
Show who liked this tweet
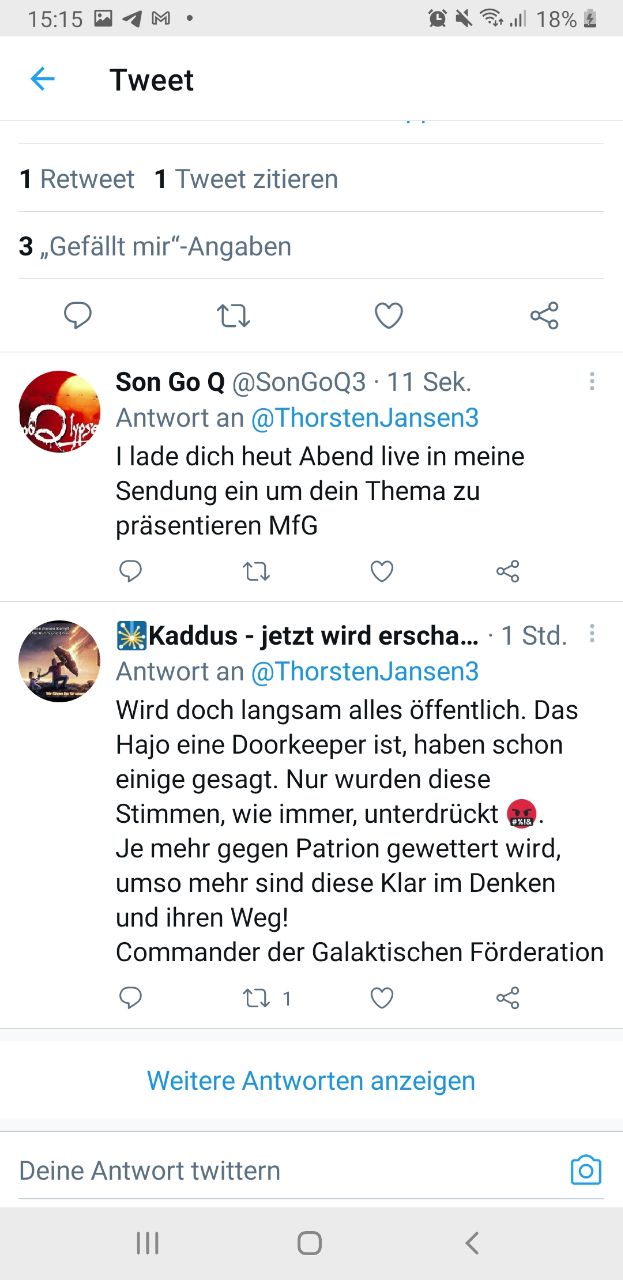(x=155, y=246)
